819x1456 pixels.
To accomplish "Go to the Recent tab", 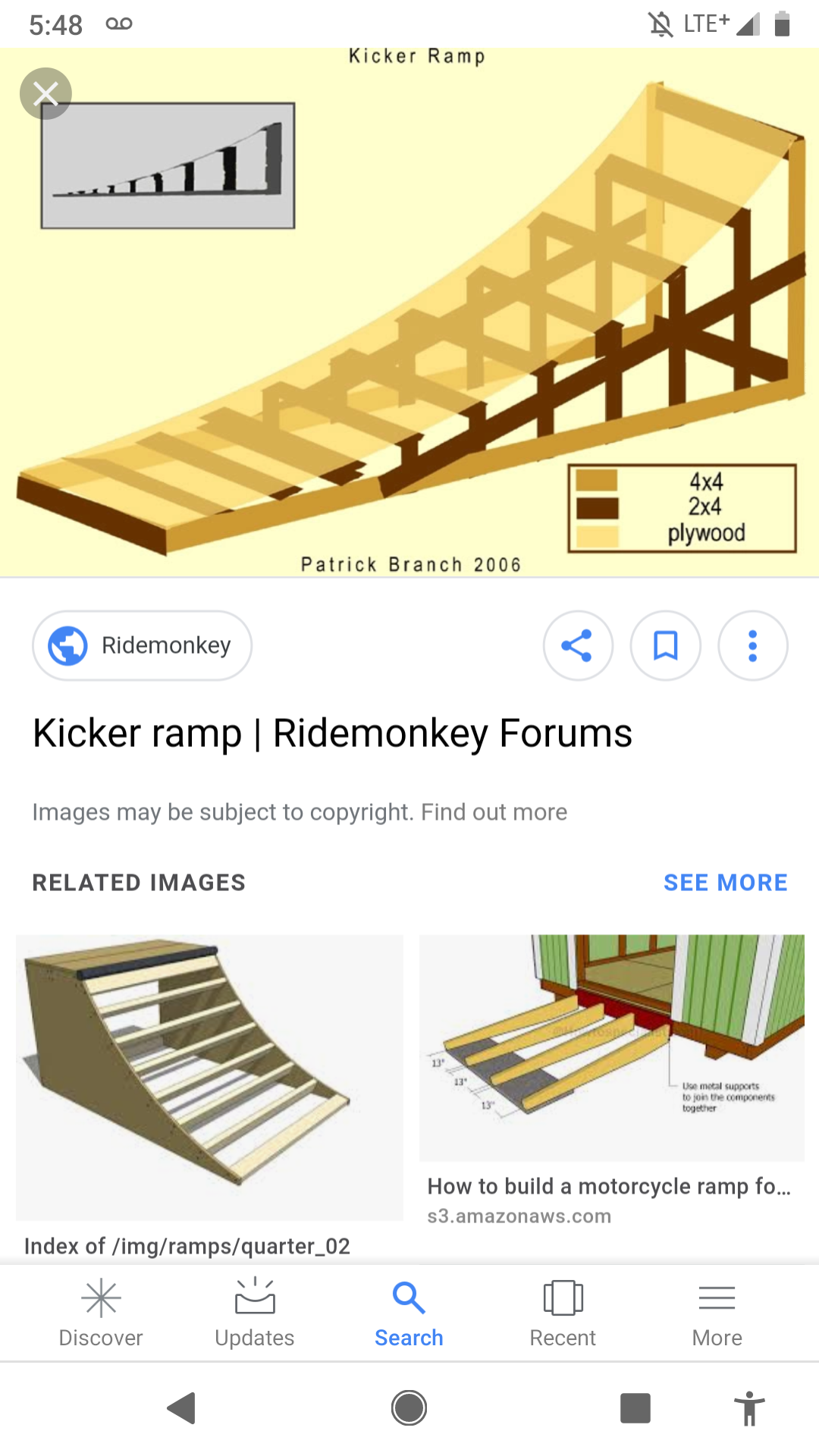I will coord(563,1313).
